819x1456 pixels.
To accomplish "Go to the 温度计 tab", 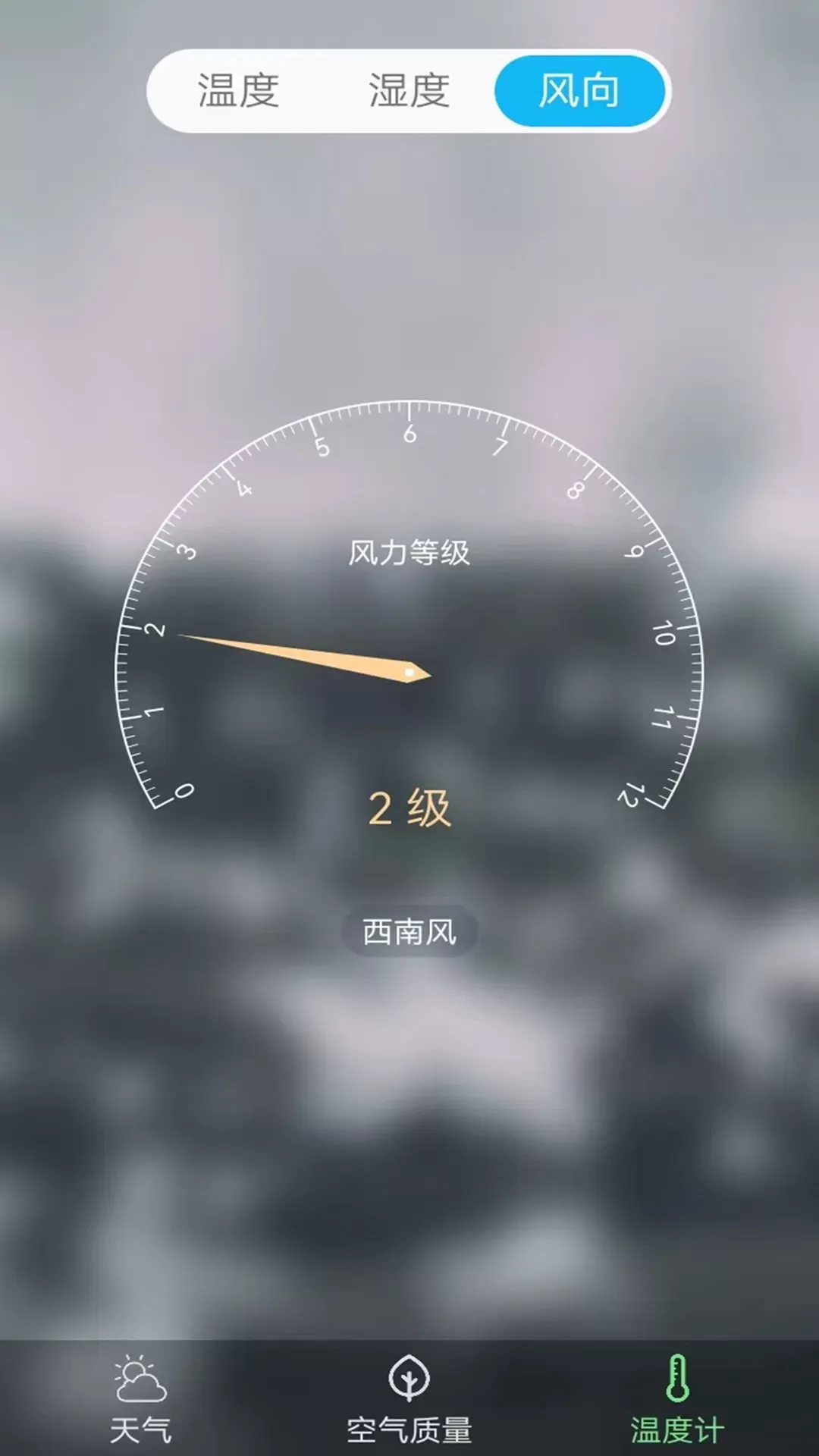I will (x=677, y=1399).
